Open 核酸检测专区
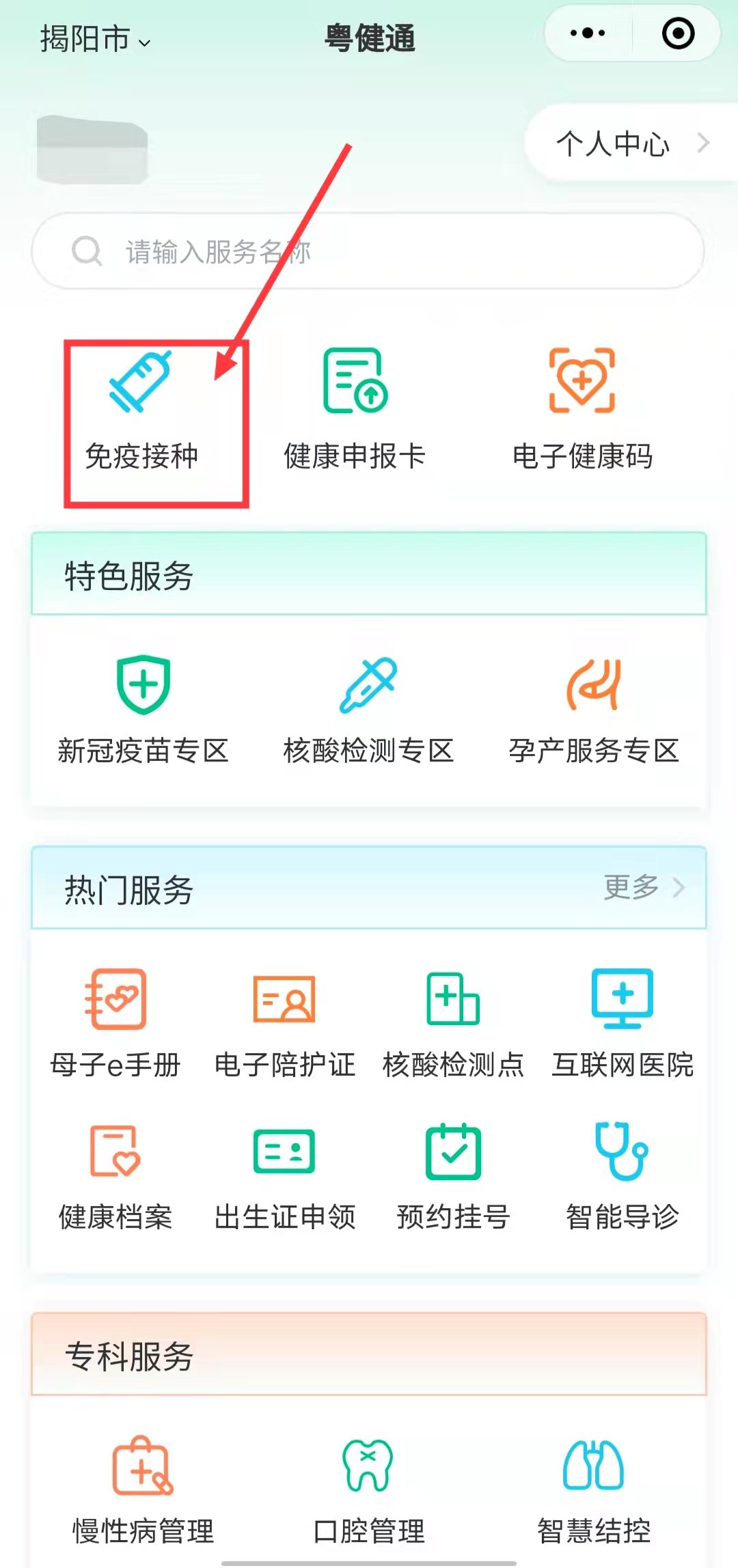This screenshot has height=1568, width=738. pyautogui.click(x=368, y=710)
